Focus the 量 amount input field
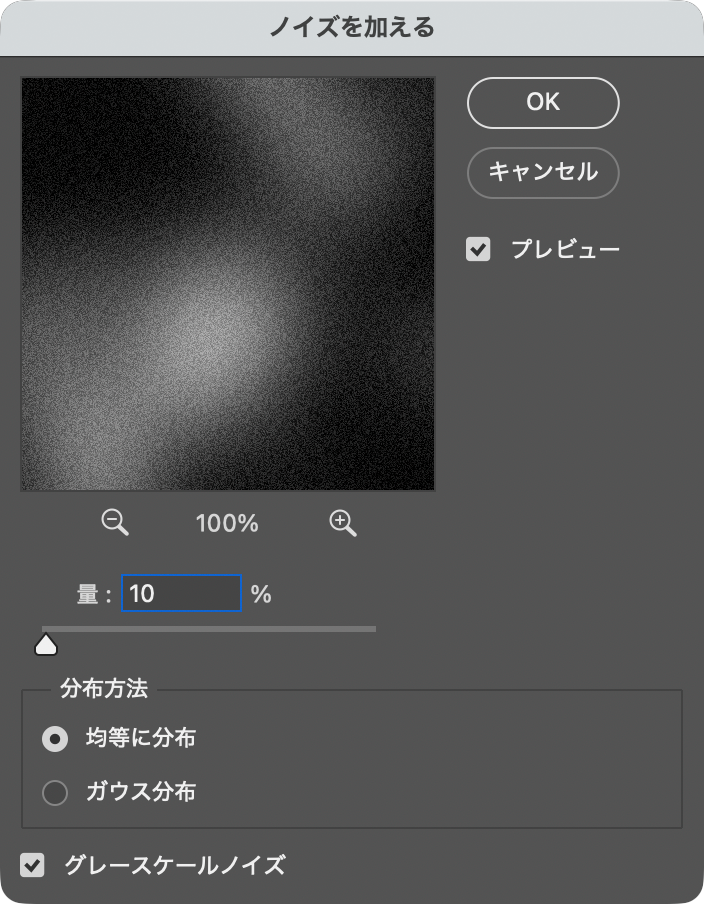Screen dimensions: 704x904 (x=181, y=593)
